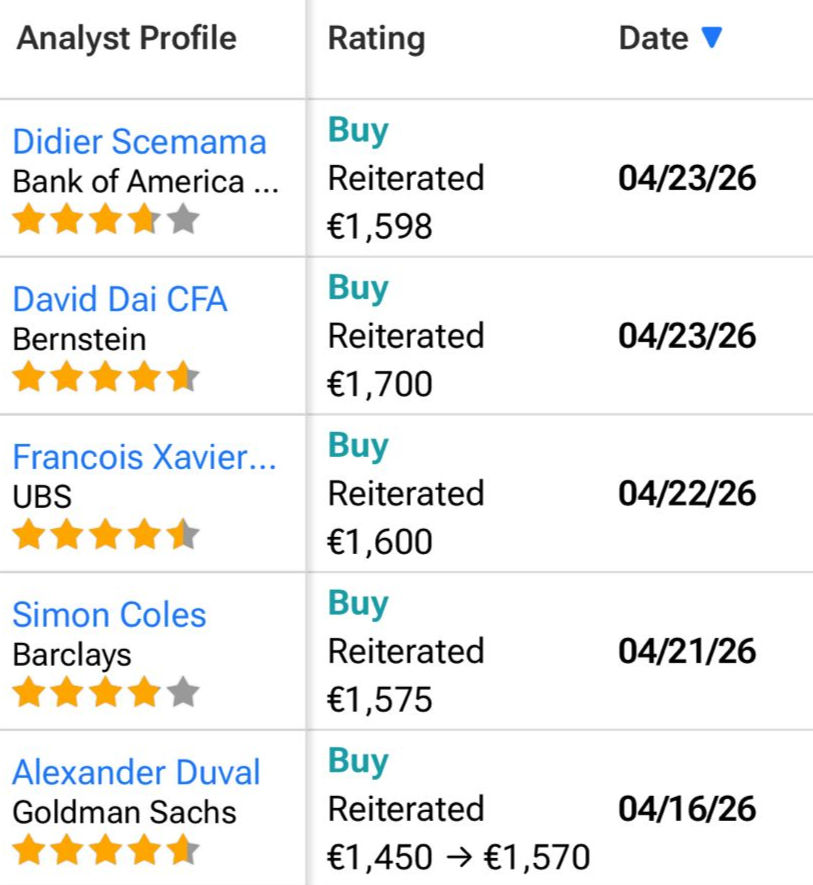
Task: Open the Francois Xavier analyst profile
Action: pos(144,457)
